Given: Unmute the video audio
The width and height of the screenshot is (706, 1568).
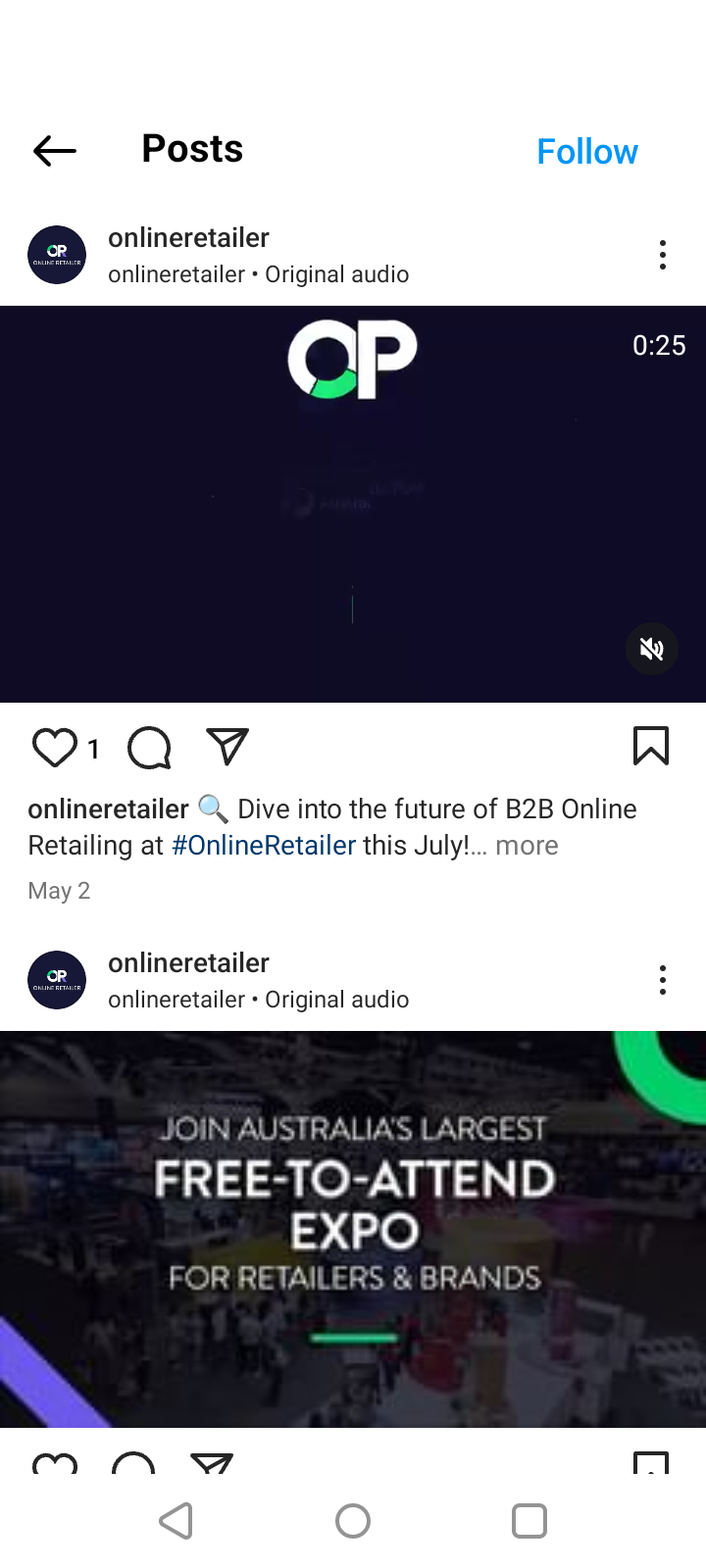Looking at the screenshot, I should [x=651, y=649].
